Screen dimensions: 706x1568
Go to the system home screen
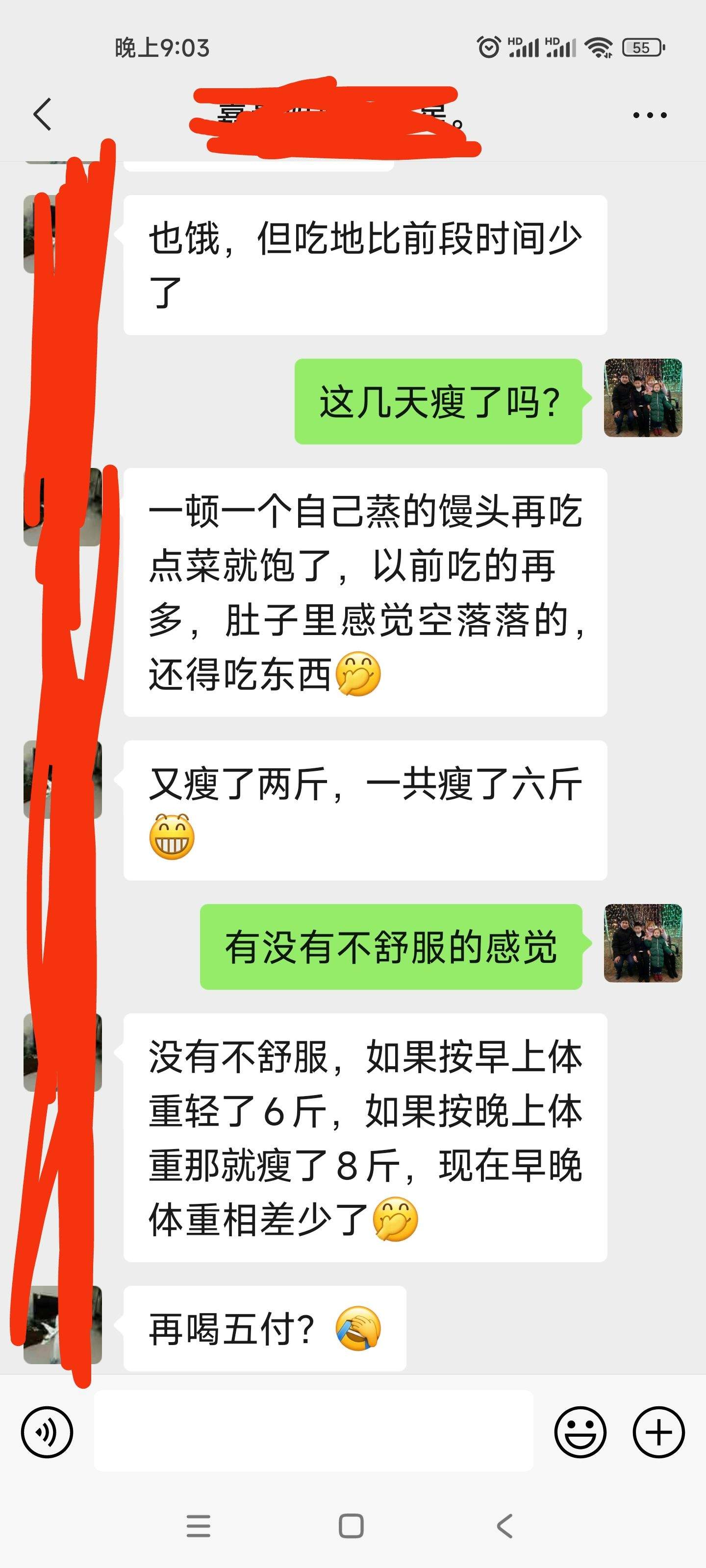[x=351, y=1526]
